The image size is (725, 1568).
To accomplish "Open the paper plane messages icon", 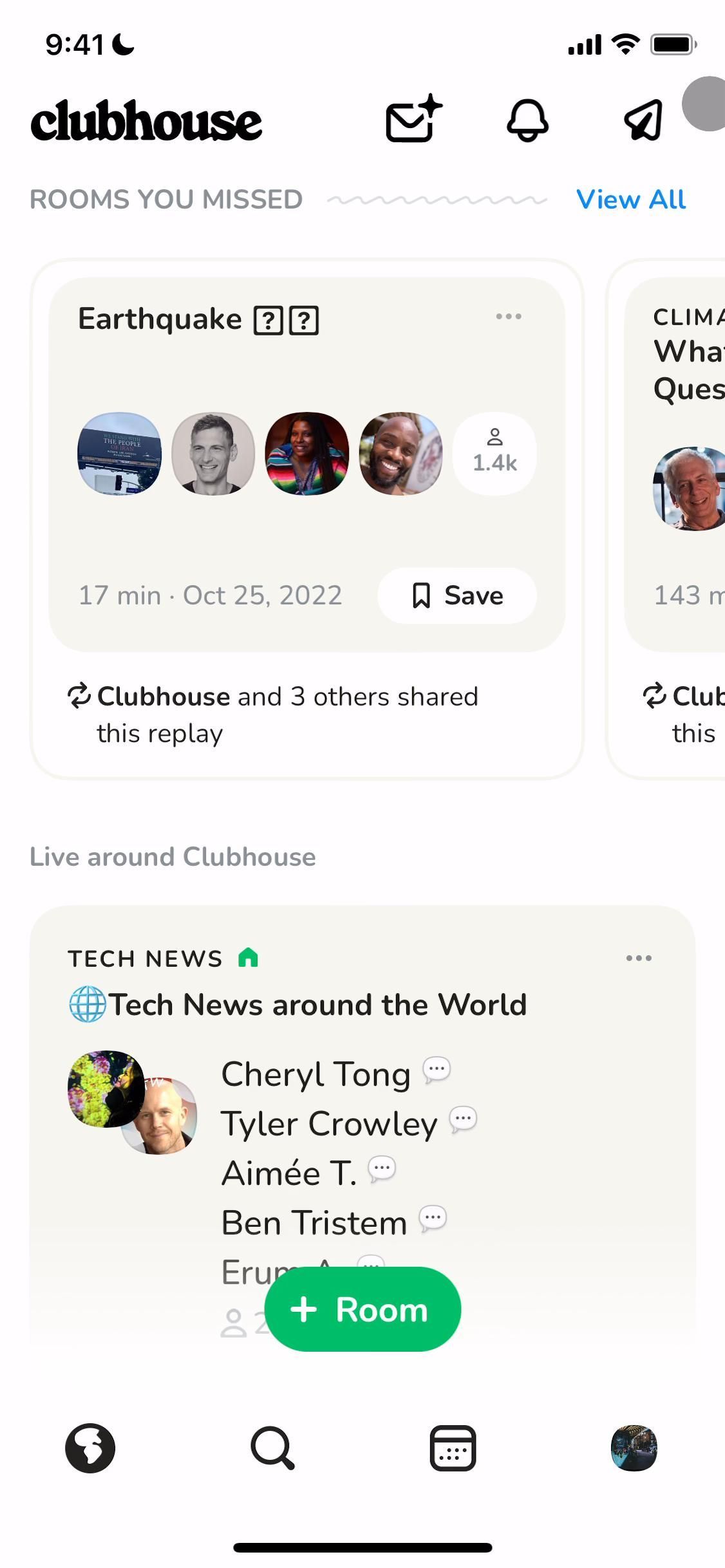I will point(643,120).
